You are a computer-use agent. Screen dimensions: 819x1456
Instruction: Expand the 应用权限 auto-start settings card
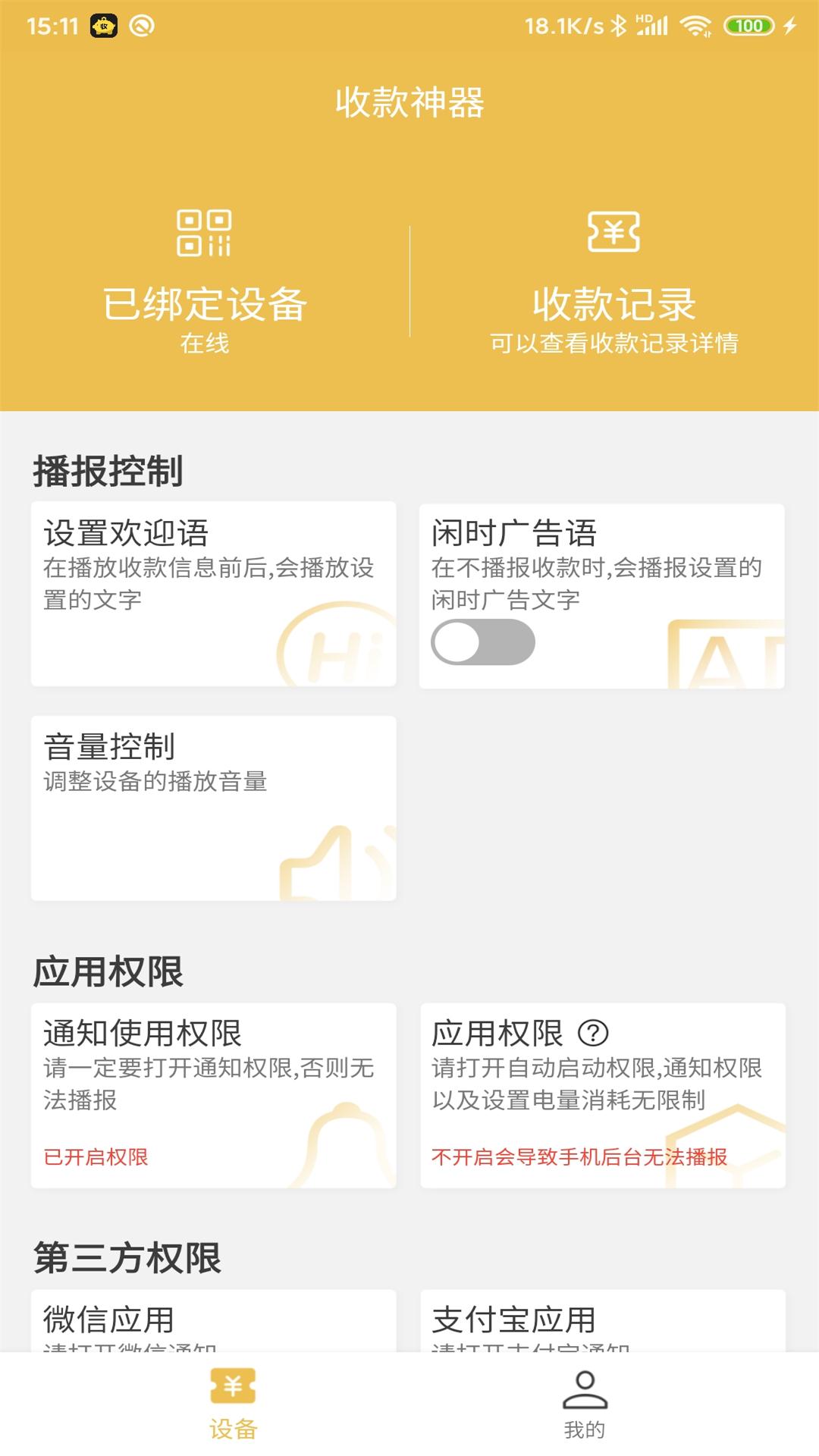click(603, 1092)
